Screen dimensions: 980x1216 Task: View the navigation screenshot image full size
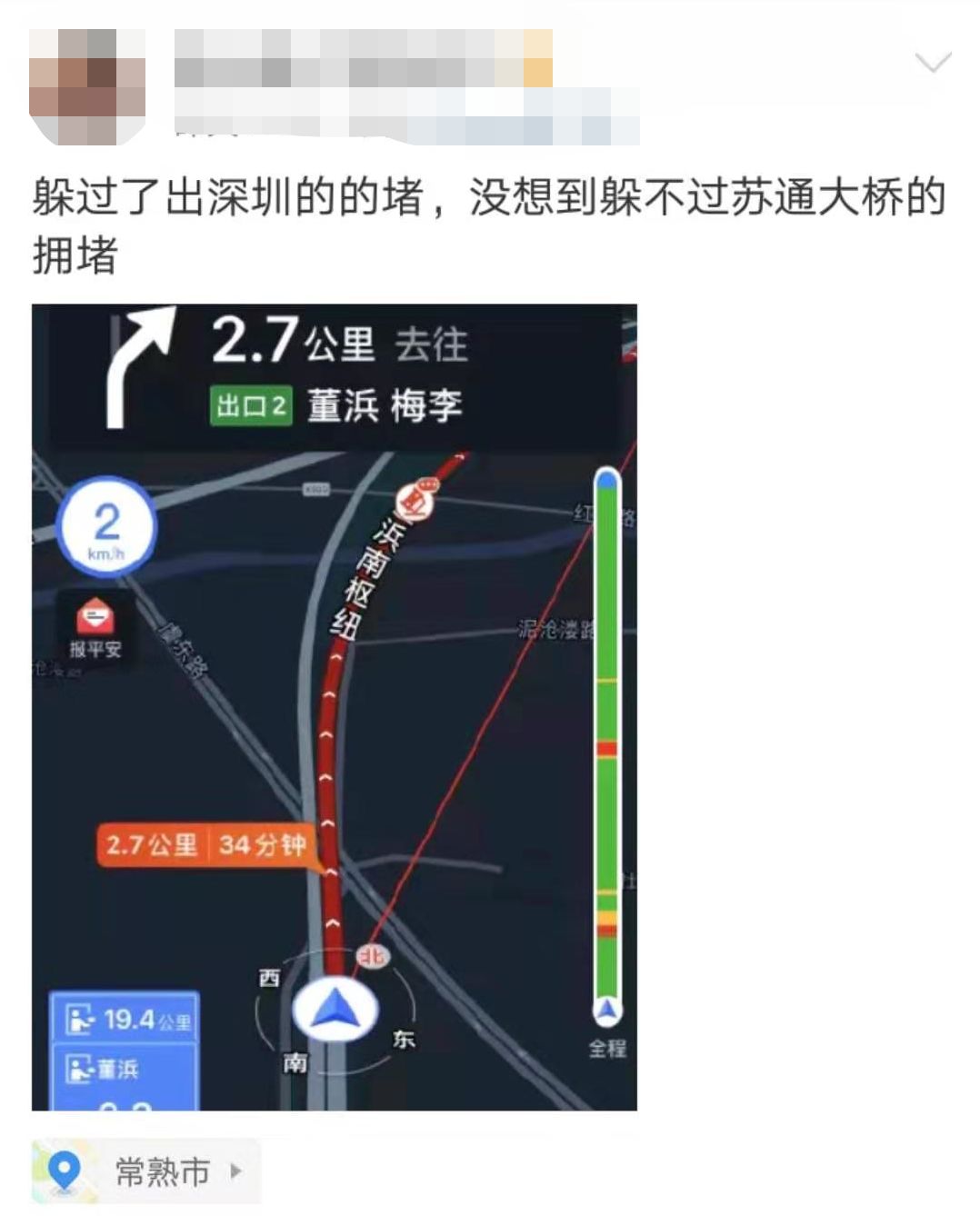(x=334, y=706)
